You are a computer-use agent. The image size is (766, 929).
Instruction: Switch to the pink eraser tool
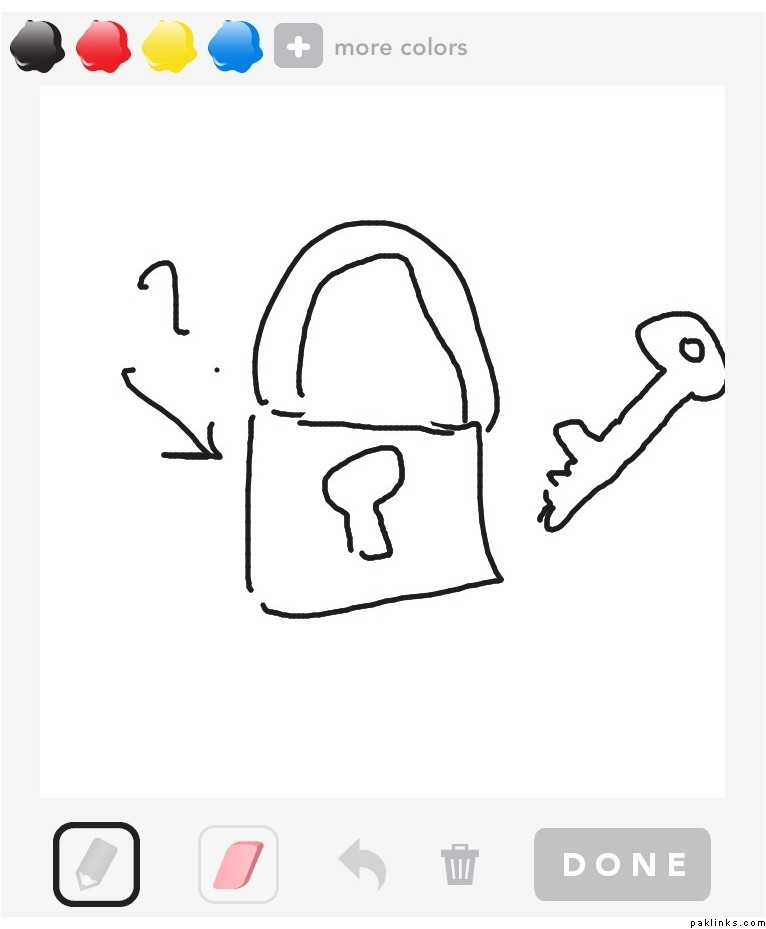pos(238,864)
